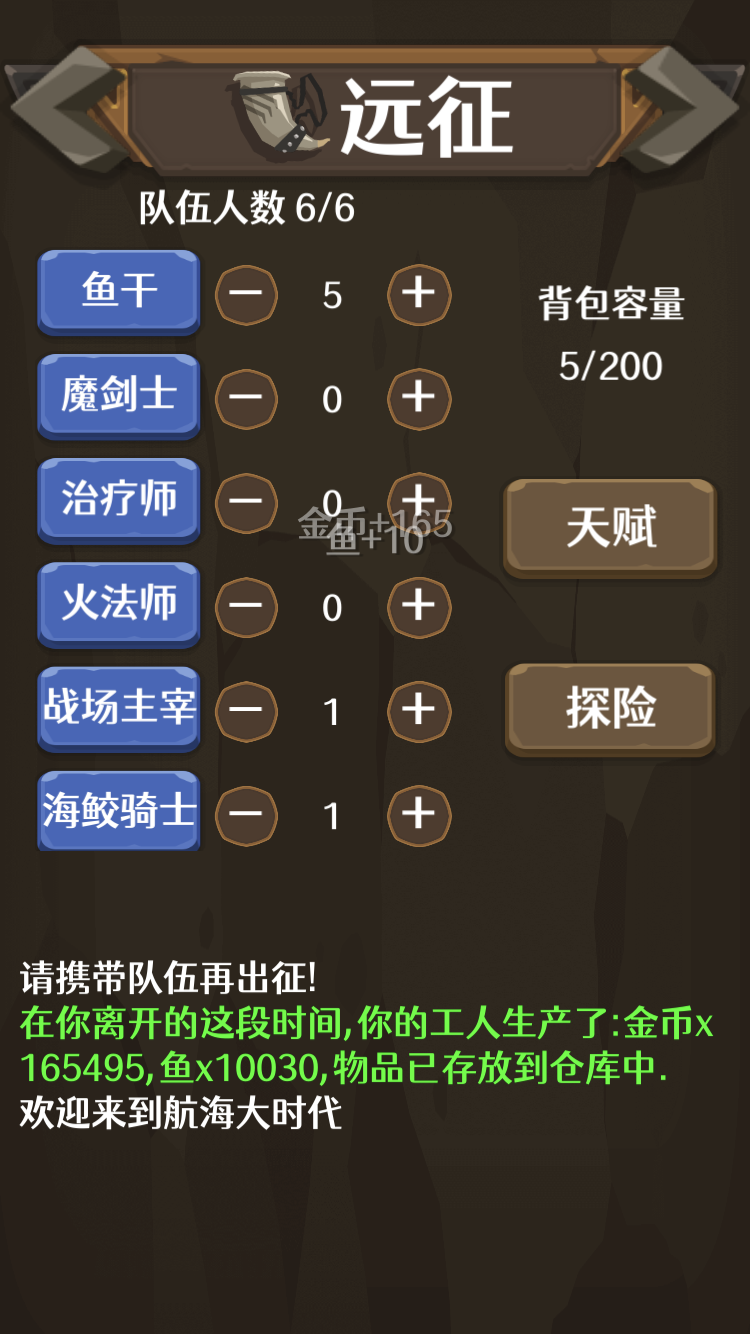Select the 战场主宰 button
The image size is (750, 1334).
tap(119, 708)
